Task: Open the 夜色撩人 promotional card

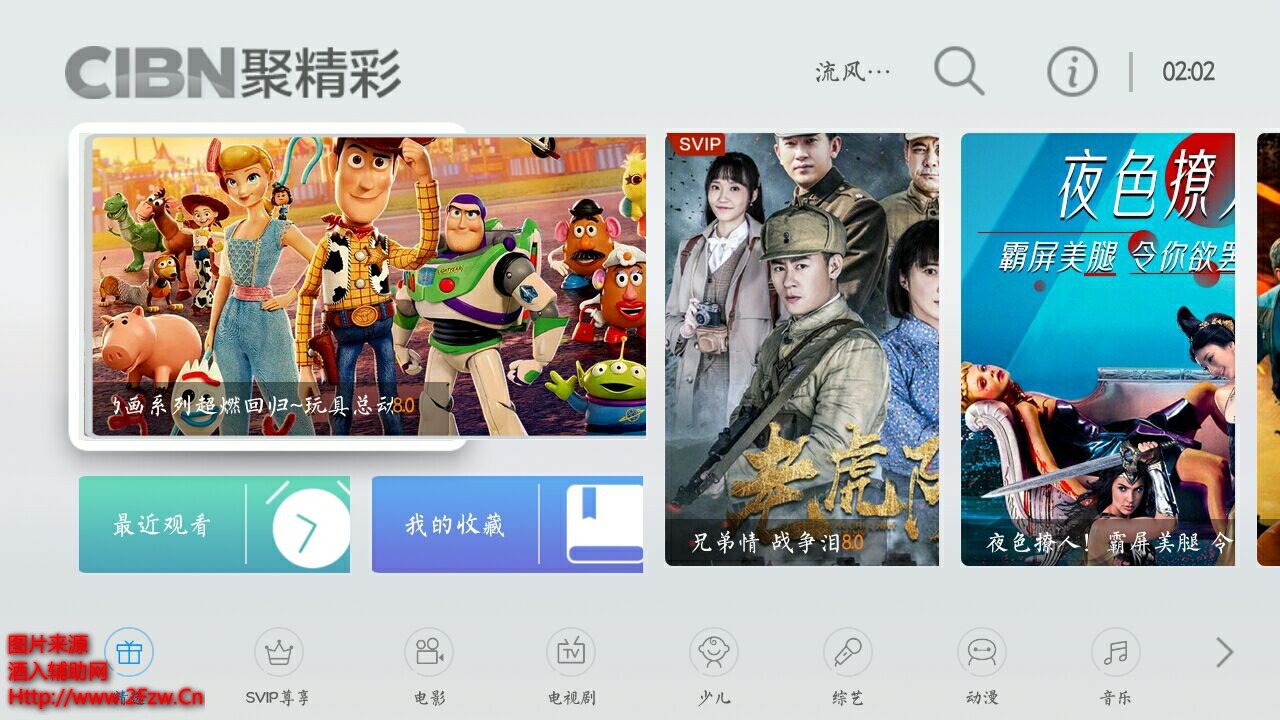Action: [x=1098, y=349]
